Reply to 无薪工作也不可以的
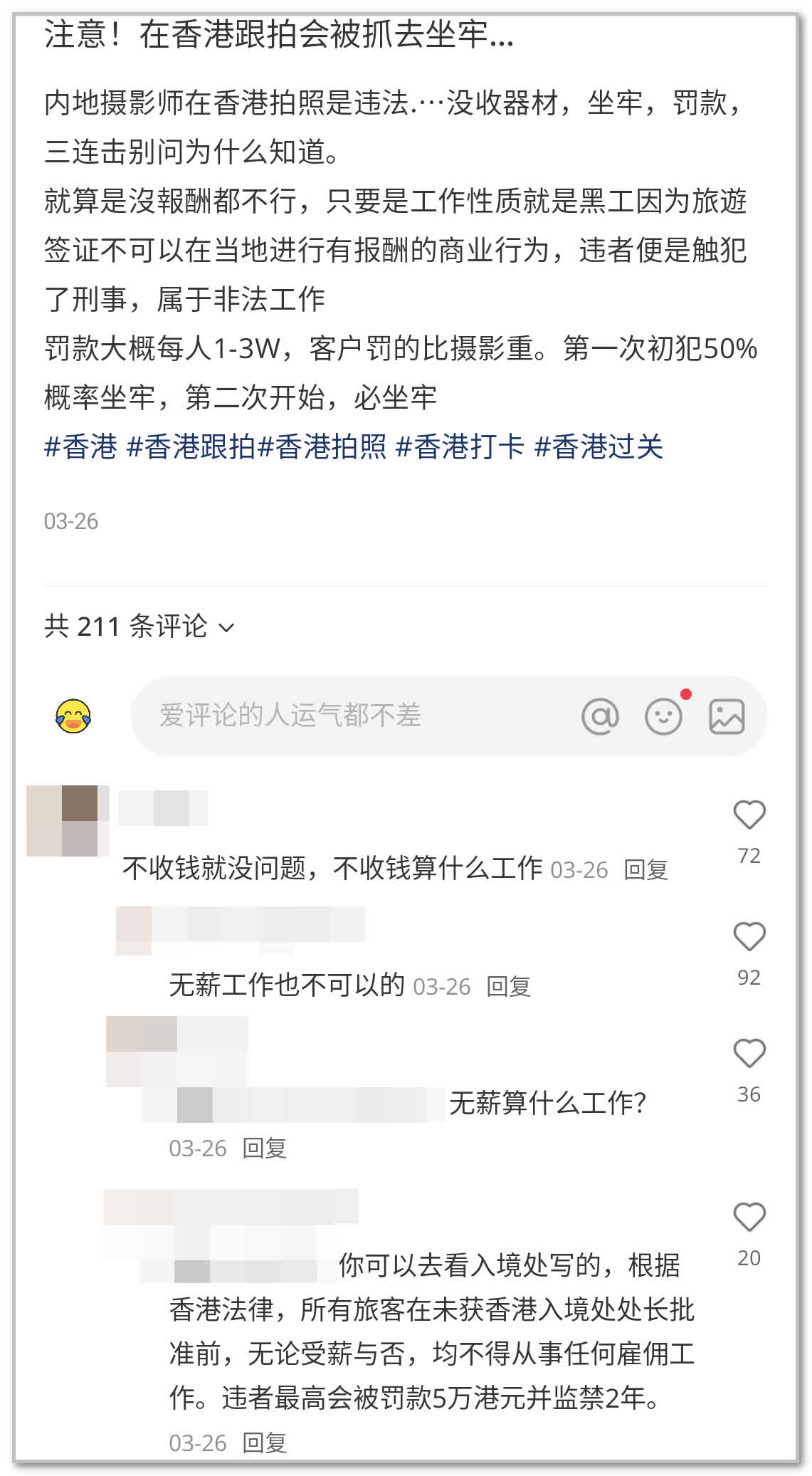812x1476 pixels. (x=508, y=986)
